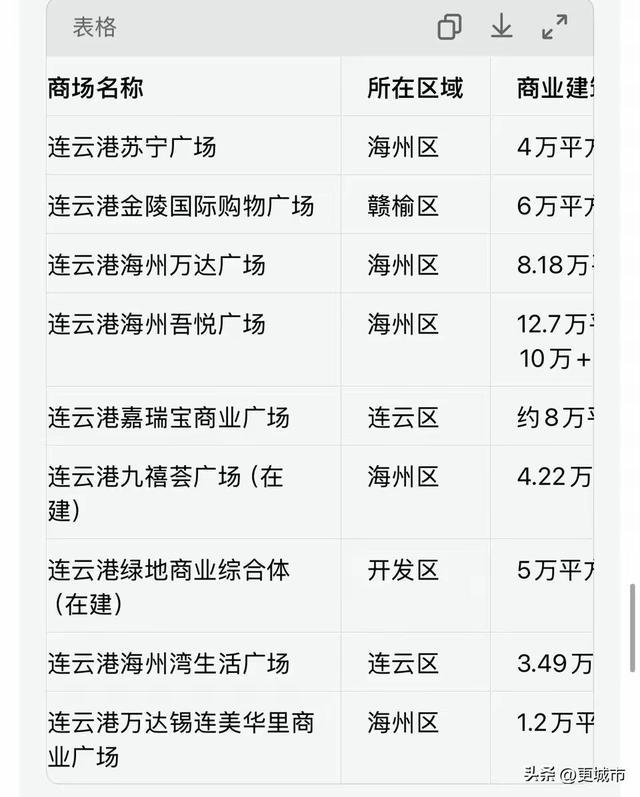Image resolution: width=640 pixels, height=797 pixels.
Task: Expand the table to fullscreen
Action: [x=555, y=27]
